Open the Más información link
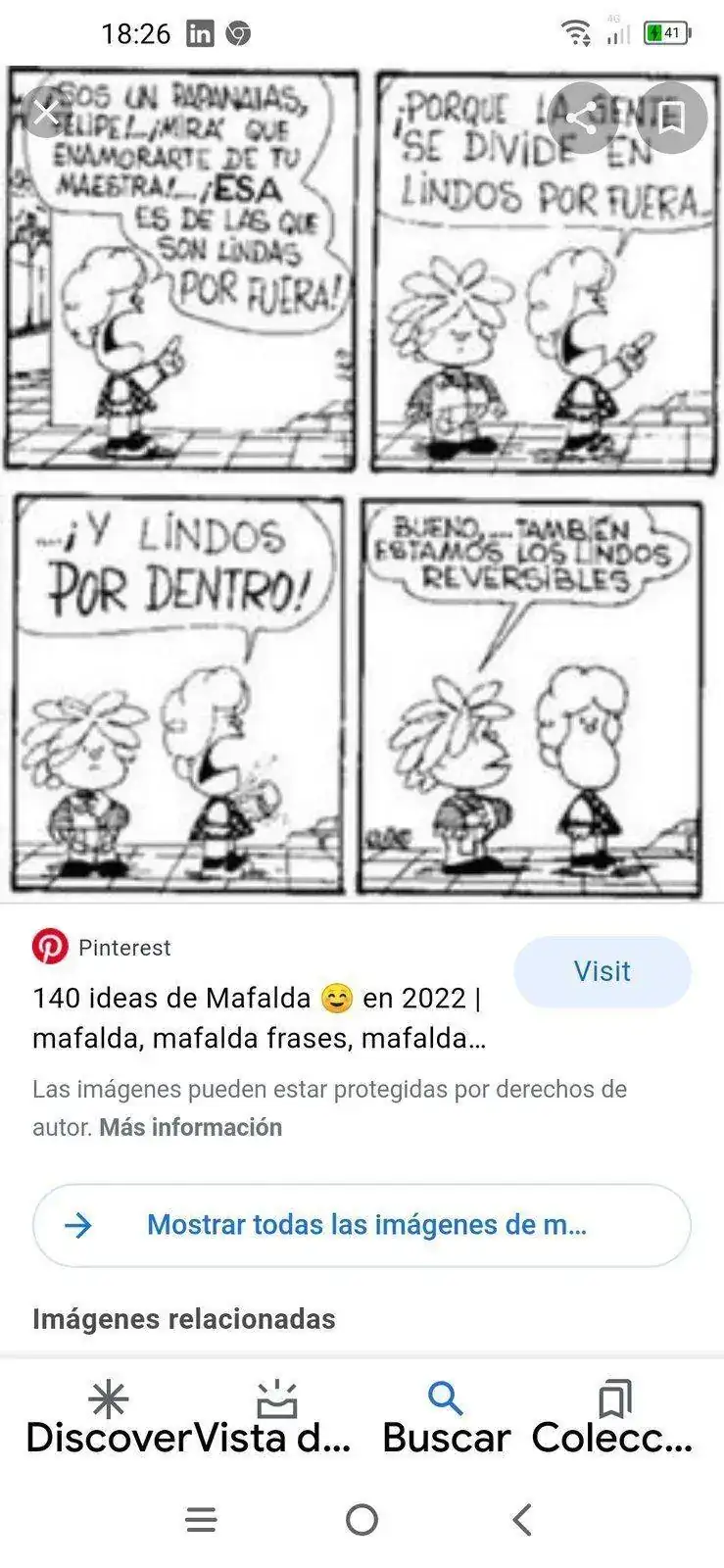The image size is (724, 1568). pyautogui.click(x=190, y=1127)
